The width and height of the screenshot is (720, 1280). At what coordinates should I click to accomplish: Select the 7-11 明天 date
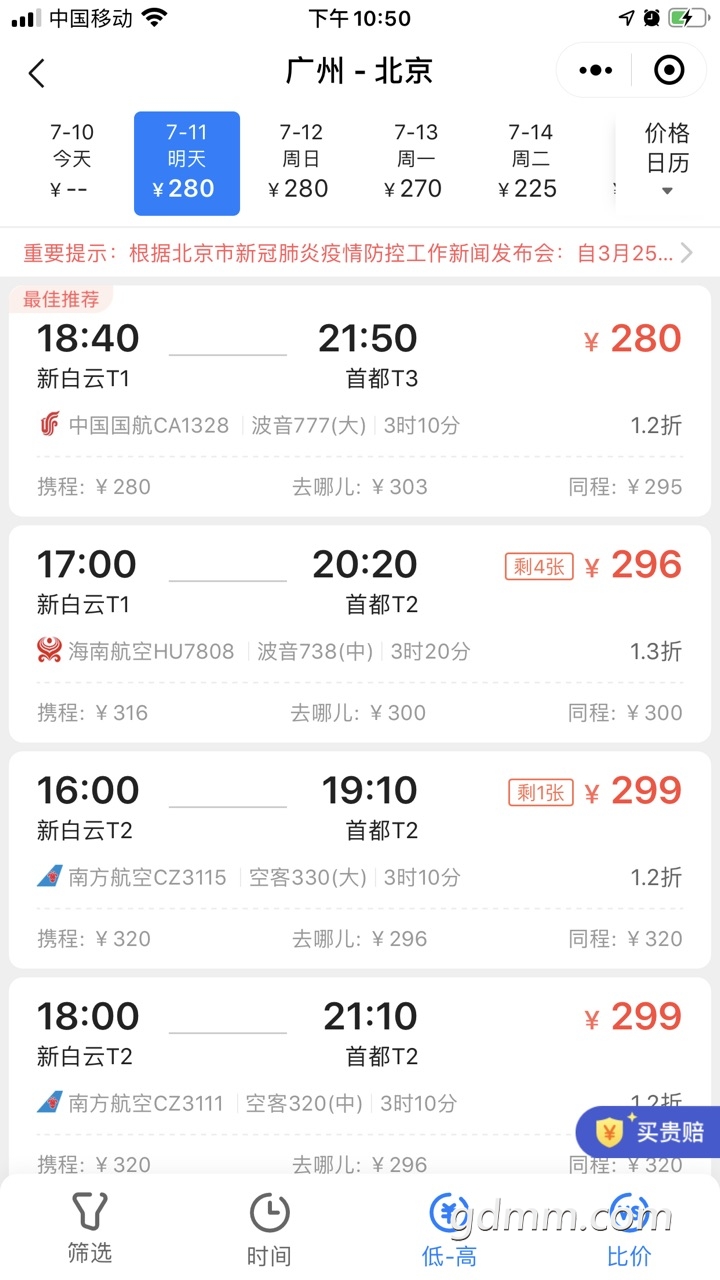click(x=187, y=163)
